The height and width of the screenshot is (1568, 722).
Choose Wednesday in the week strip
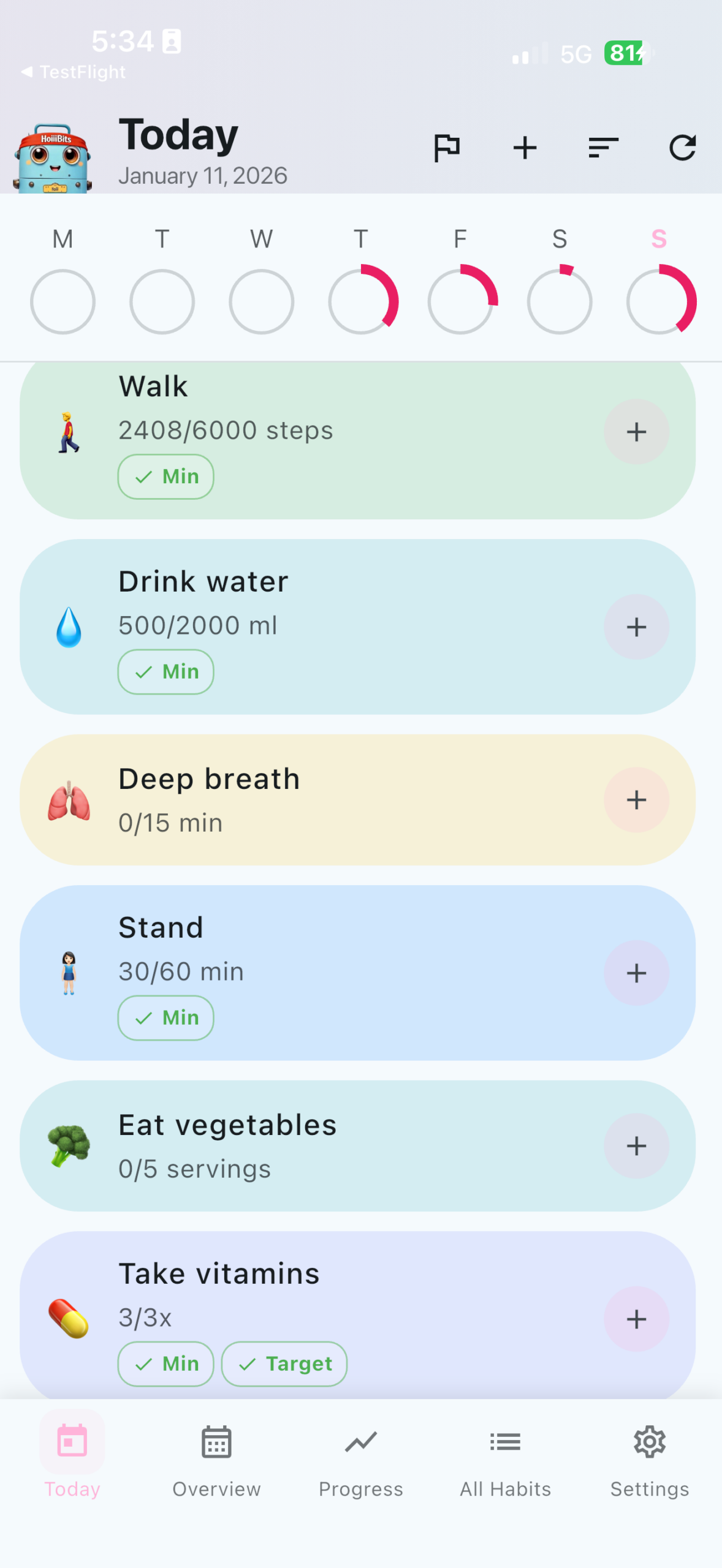[x=262, y=301]
